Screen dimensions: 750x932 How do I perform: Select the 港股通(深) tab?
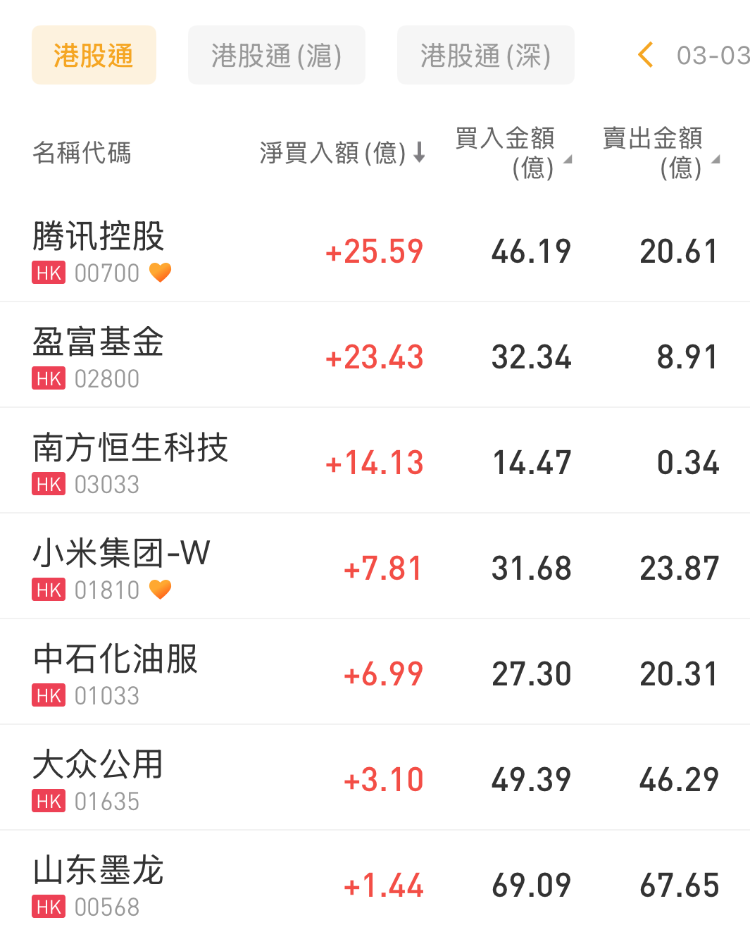[486, 55]
